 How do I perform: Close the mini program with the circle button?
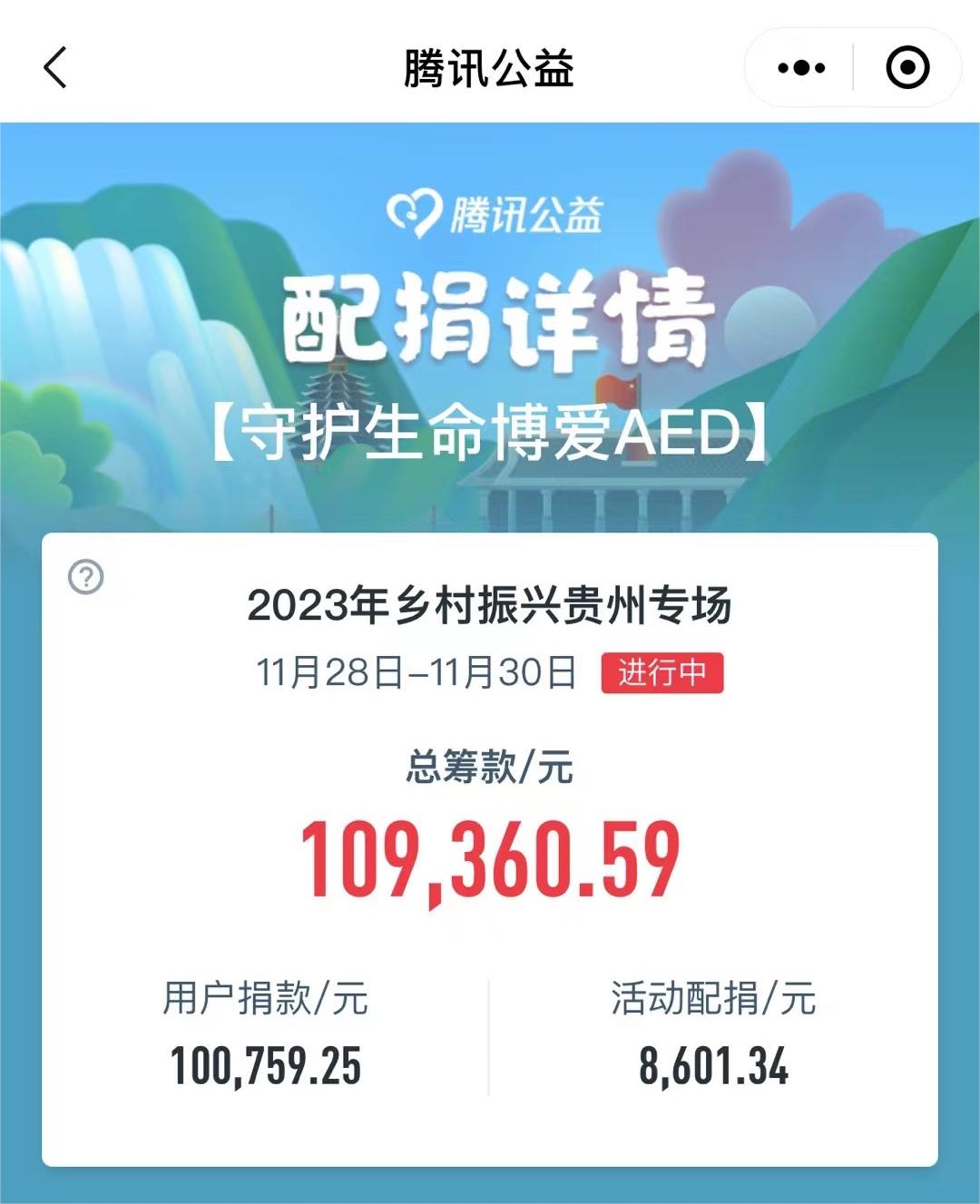[x=907, y=68]
